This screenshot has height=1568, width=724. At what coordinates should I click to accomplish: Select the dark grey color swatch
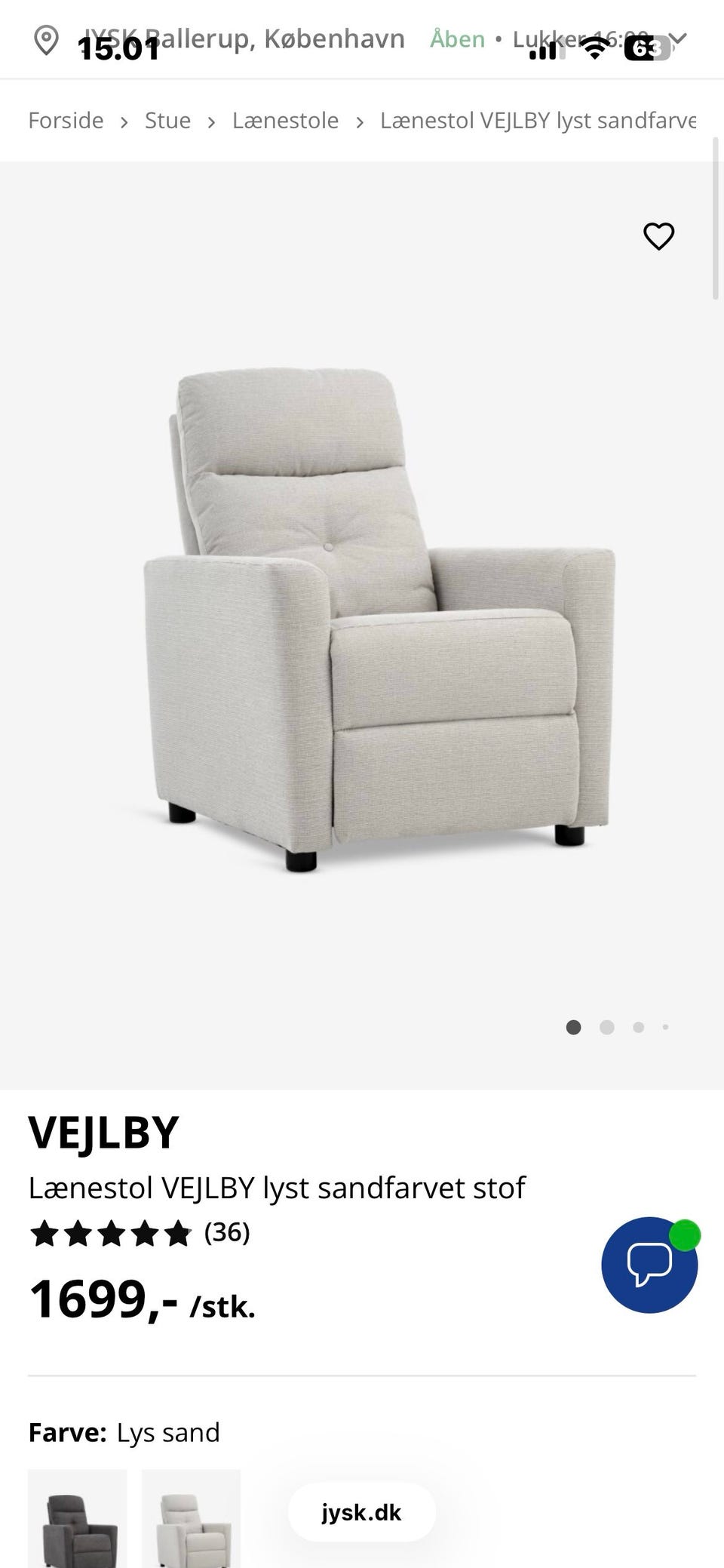click(x=77, y=1518)
